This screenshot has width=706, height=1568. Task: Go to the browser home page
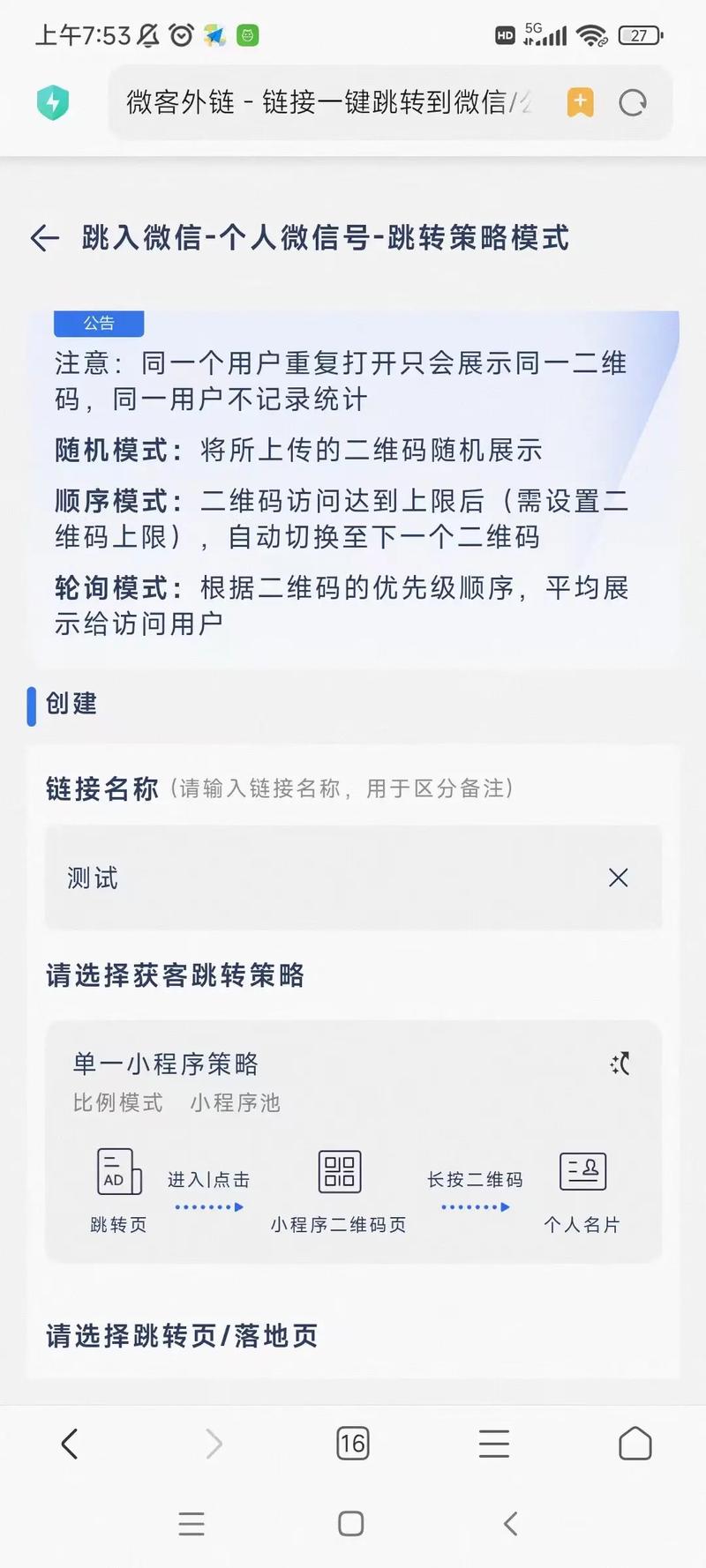coord(635,1444)
